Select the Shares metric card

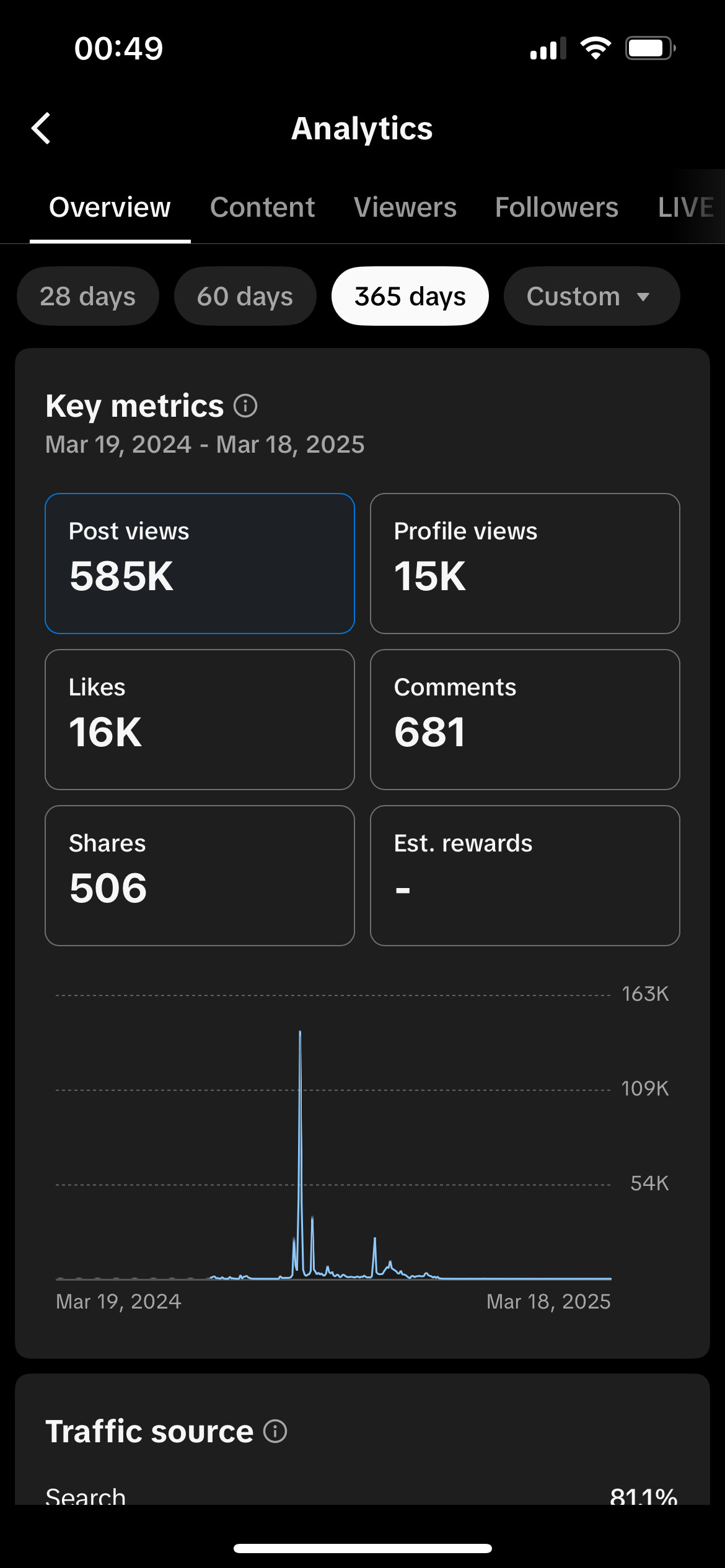[200, 876]
